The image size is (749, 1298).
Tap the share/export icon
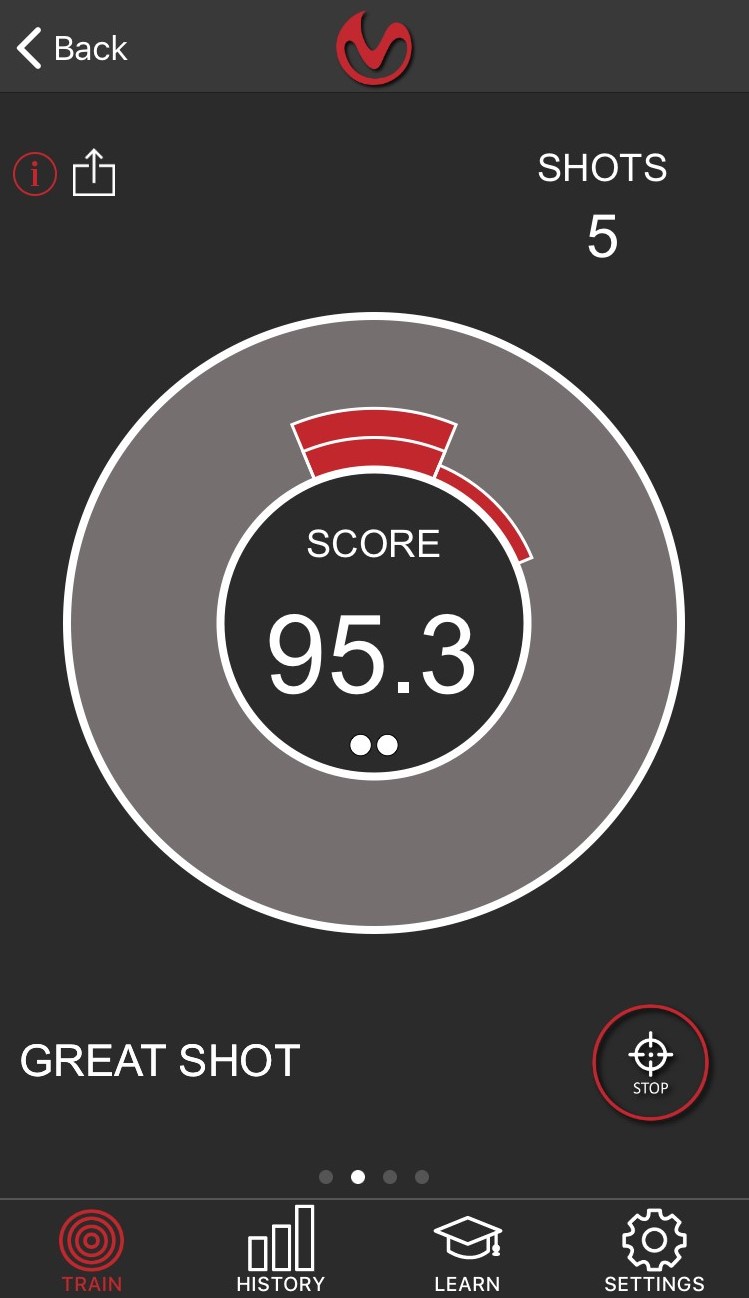click(93, 172)
